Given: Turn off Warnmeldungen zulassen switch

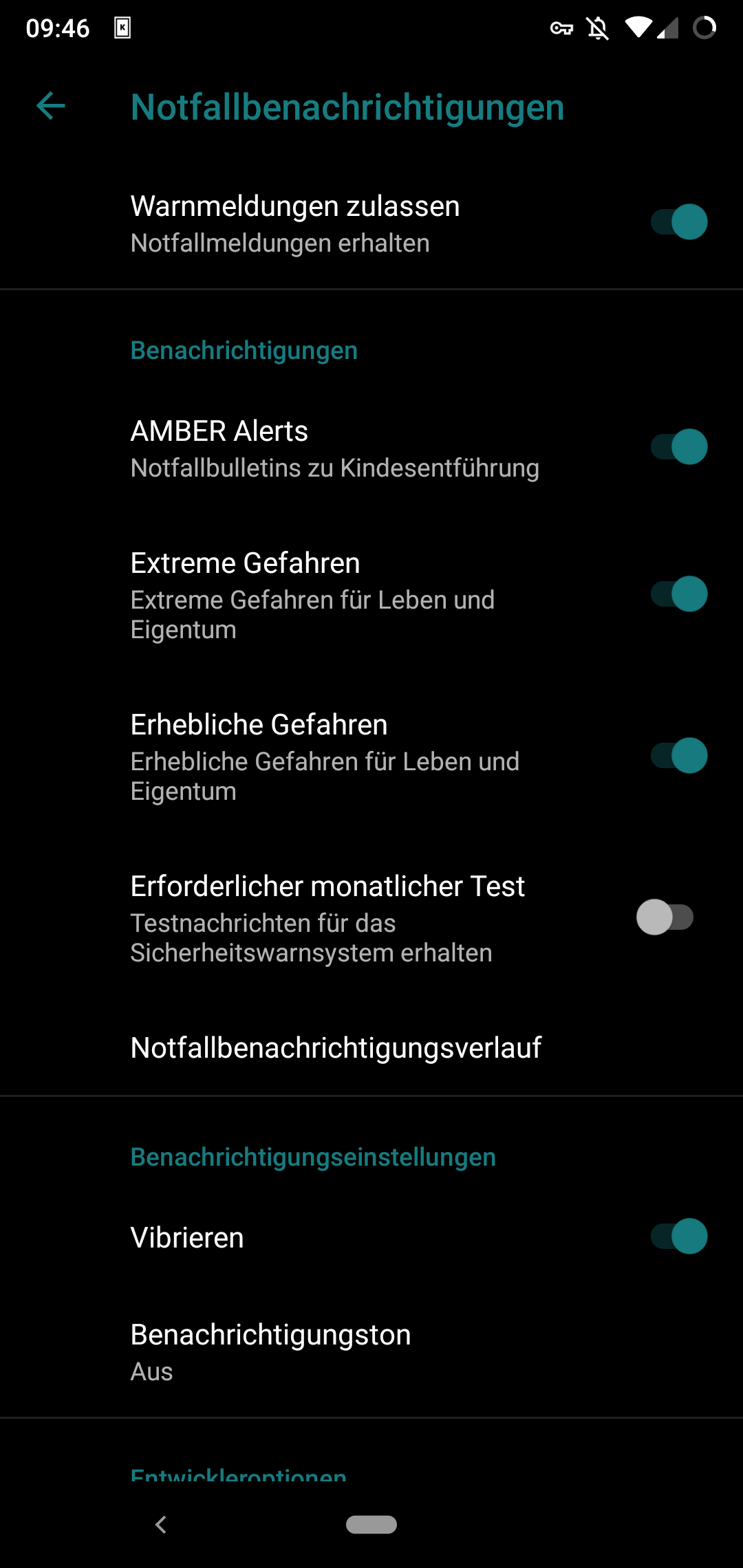Looking at the screenshot, I should (x=678, y=222).
